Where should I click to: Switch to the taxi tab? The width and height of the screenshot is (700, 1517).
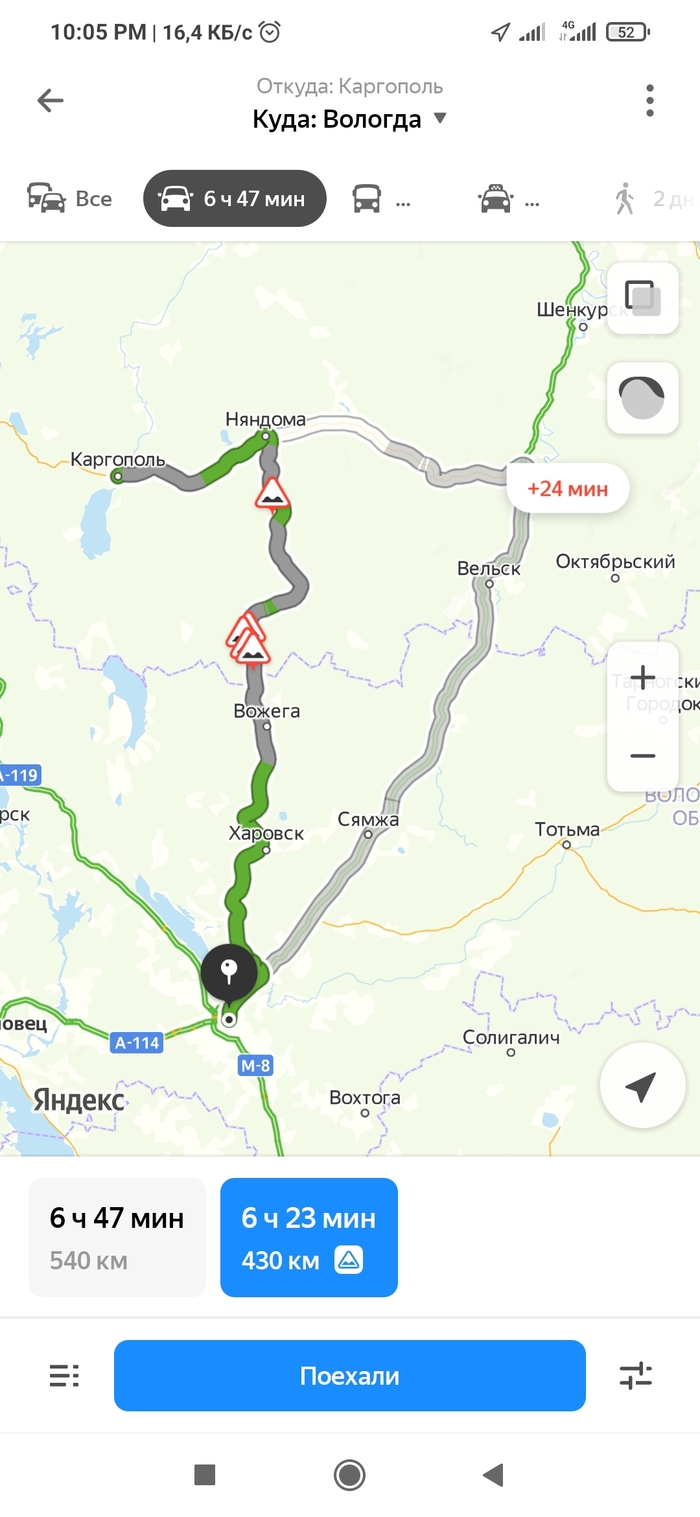coord(509,199)
